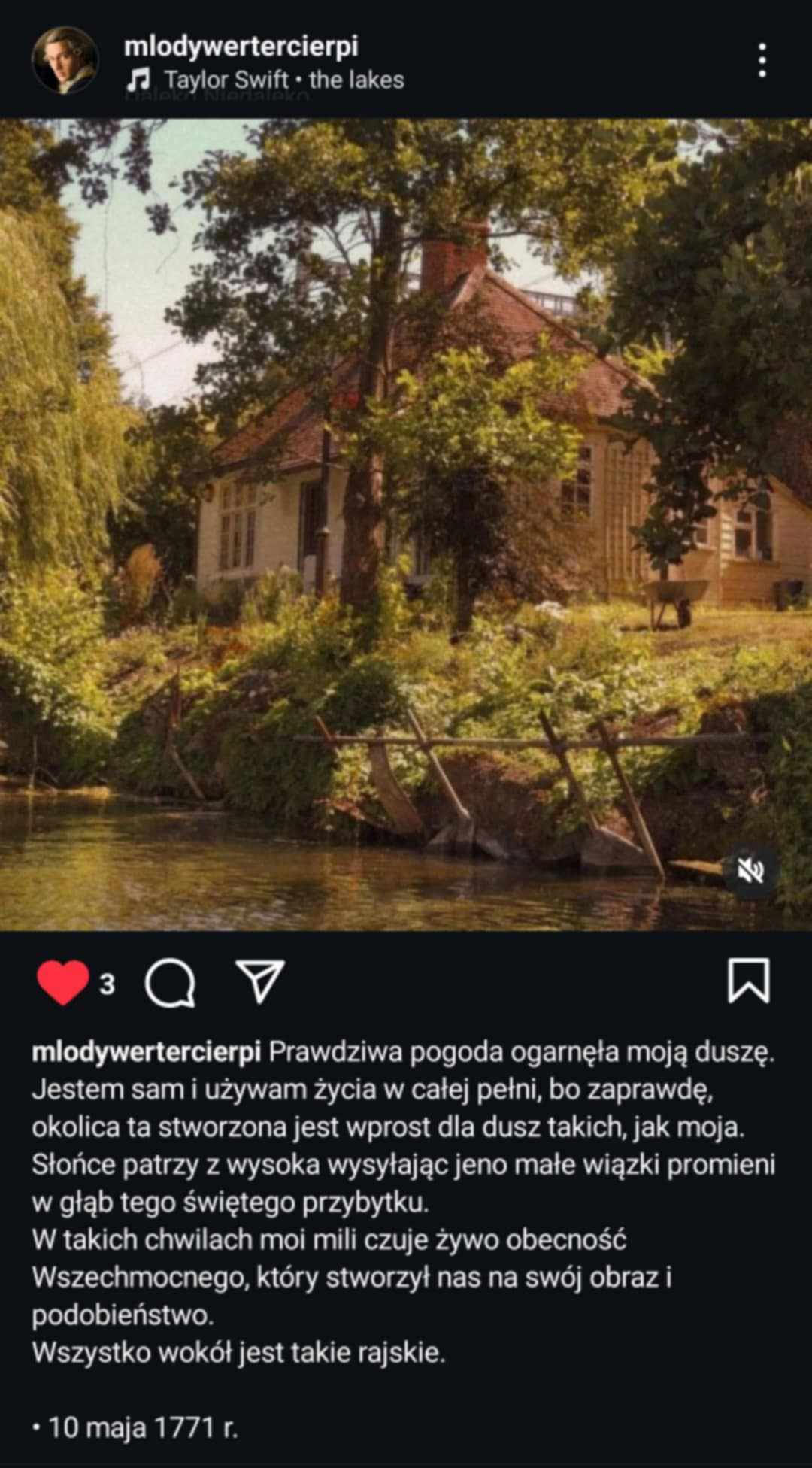Unmute the post's audio
The image size is (812, 1468).
tap(750, 871)
